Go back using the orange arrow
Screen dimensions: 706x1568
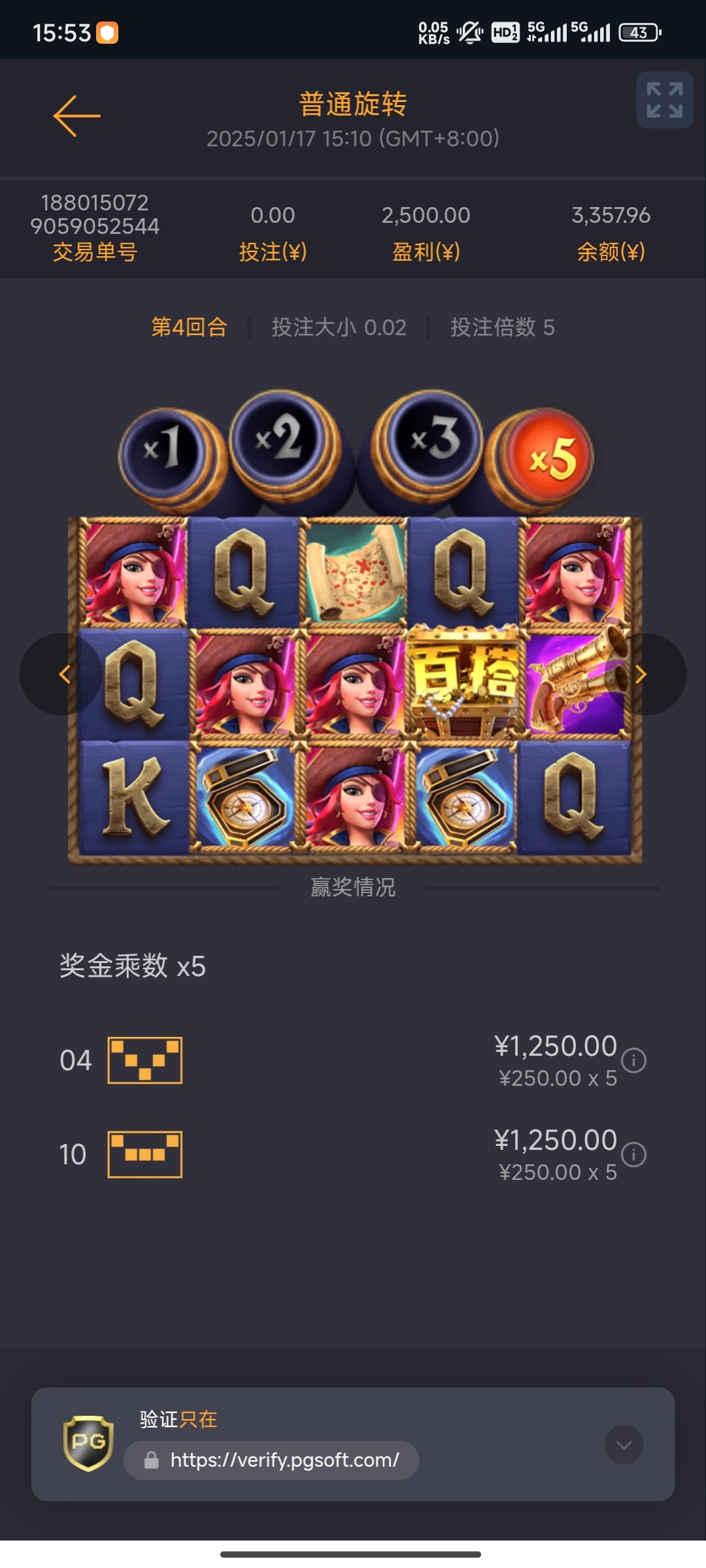pyautogui.click(x=76, y=116)
